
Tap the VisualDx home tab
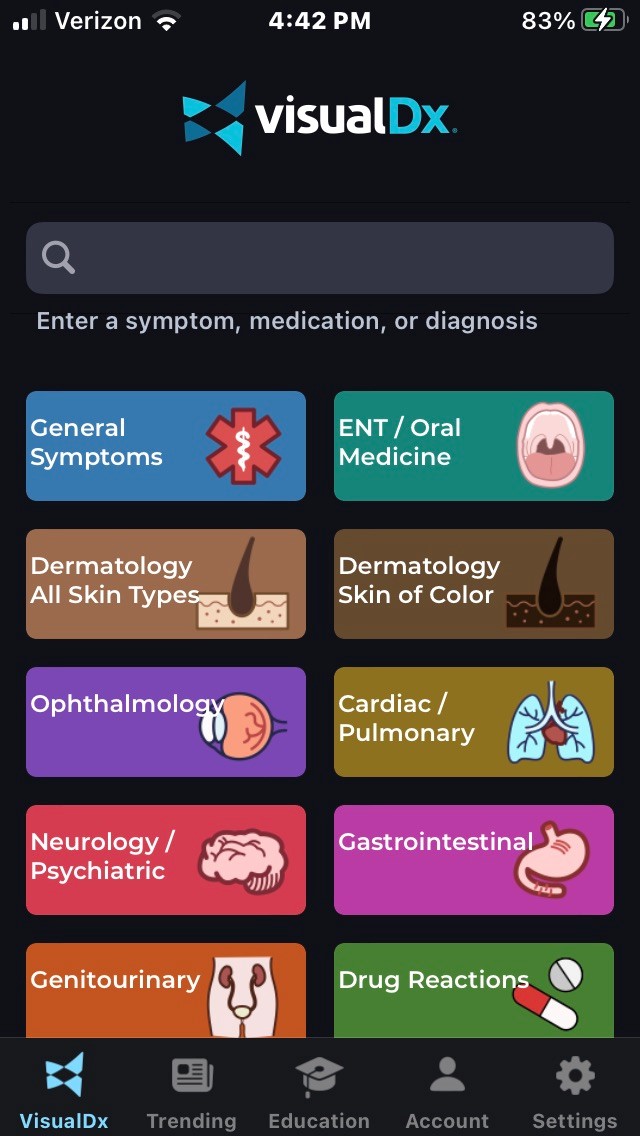(64, 1092)
